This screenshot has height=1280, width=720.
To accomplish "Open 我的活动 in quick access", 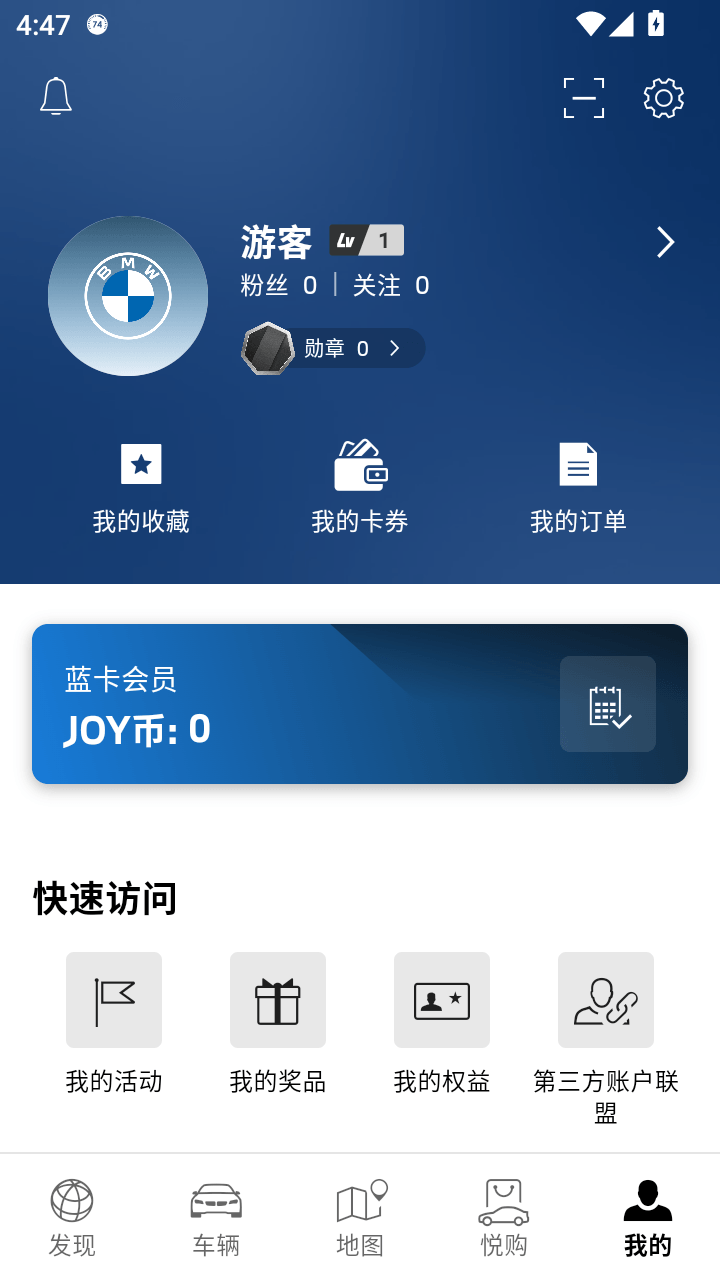I will 114,1024.
